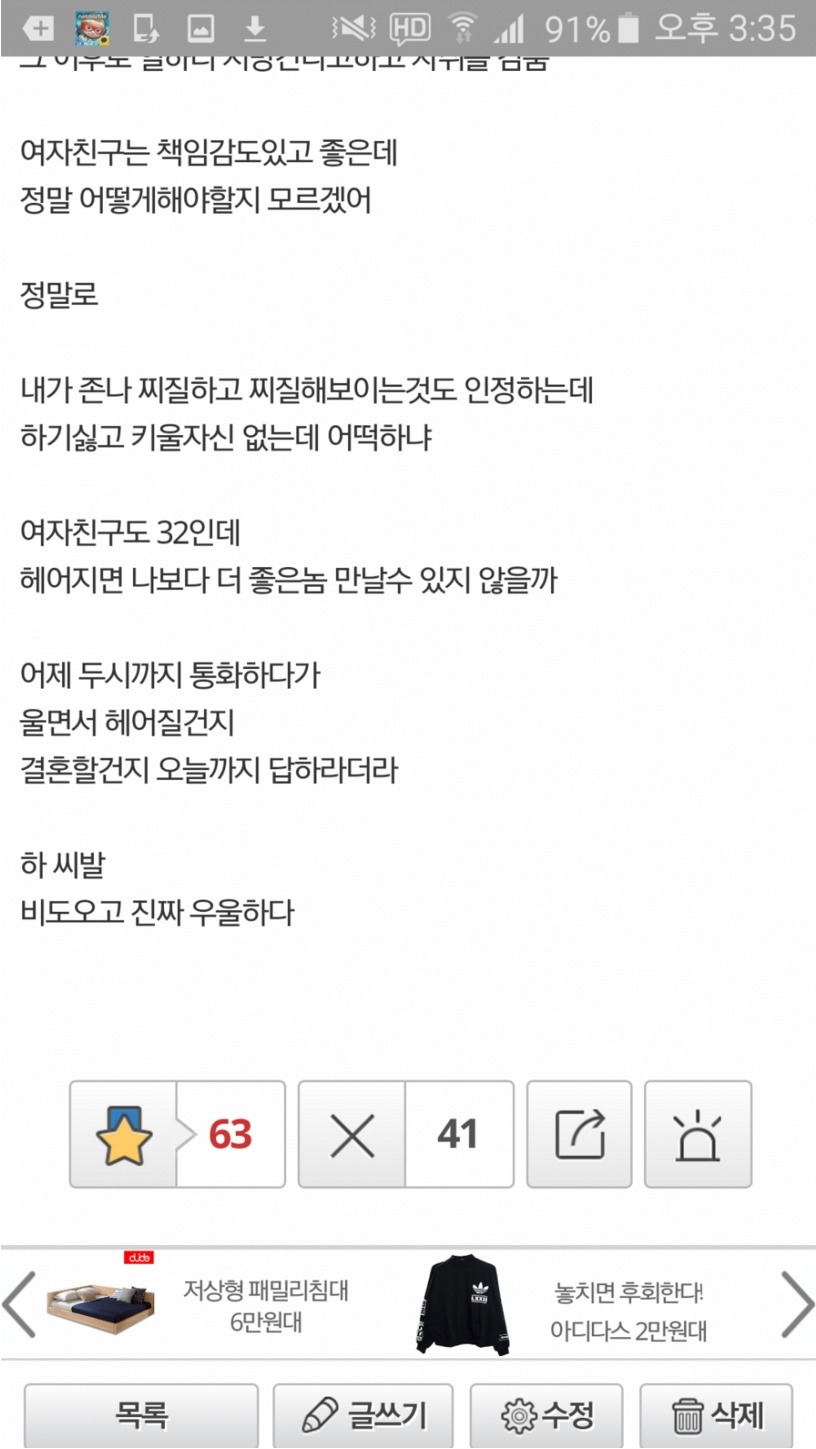Downvote the post with the X button

click(353, 1134)
